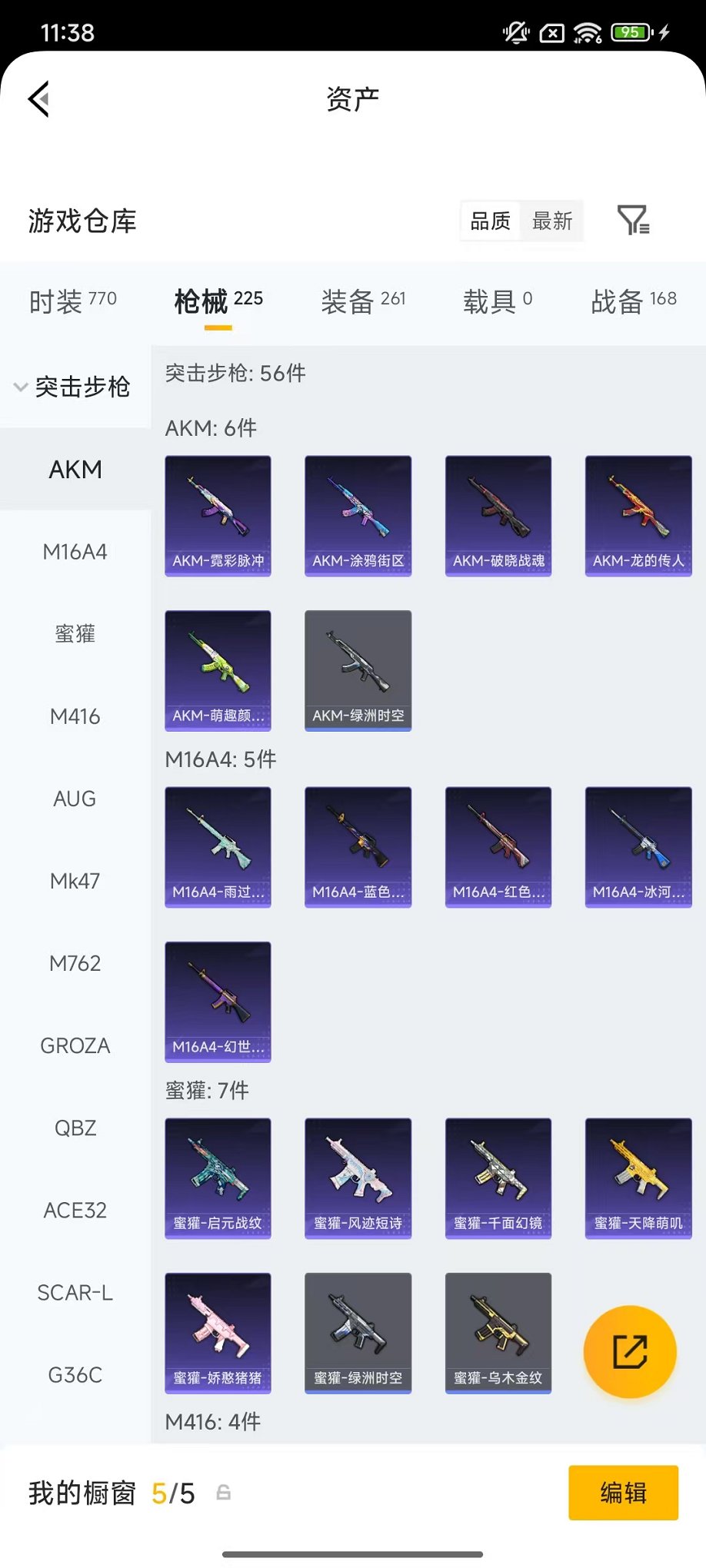View the 蜜獾-天降萌叽 skin
The height and width of the screenshot is (1568, 706).
tap(638, 1178)
